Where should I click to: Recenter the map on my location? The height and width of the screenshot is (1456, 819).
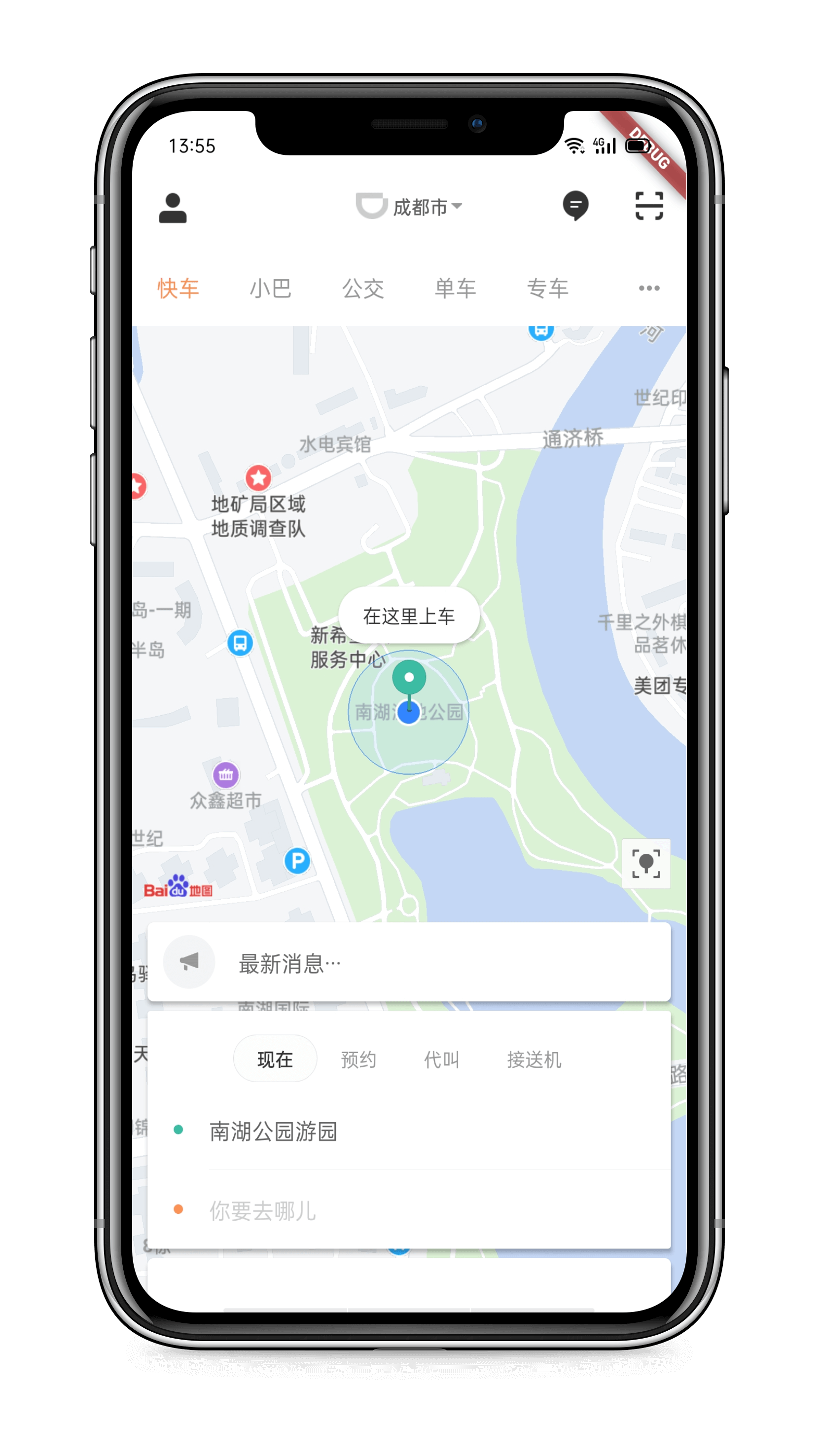point(645,863)
